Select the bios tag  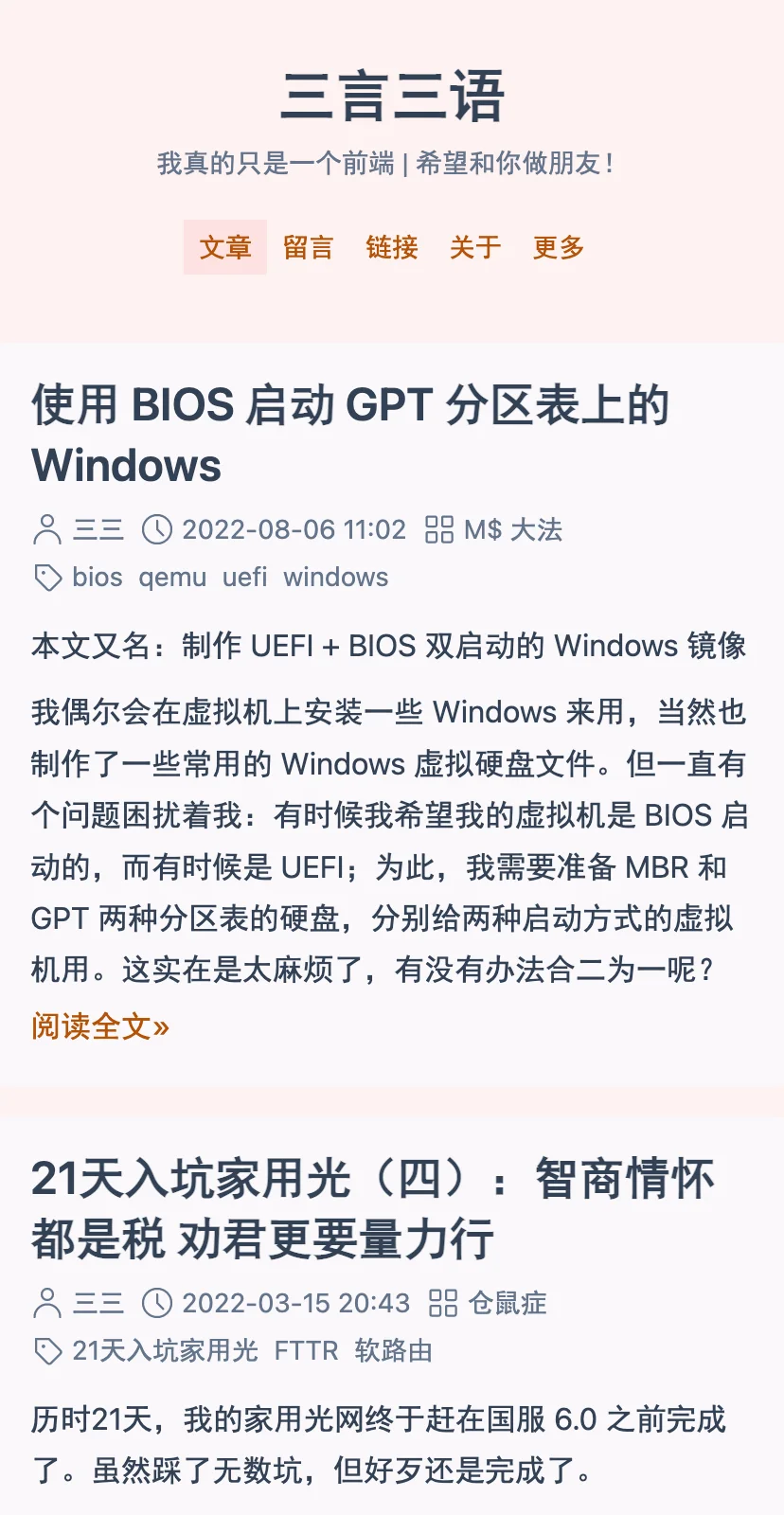point(98,577)
